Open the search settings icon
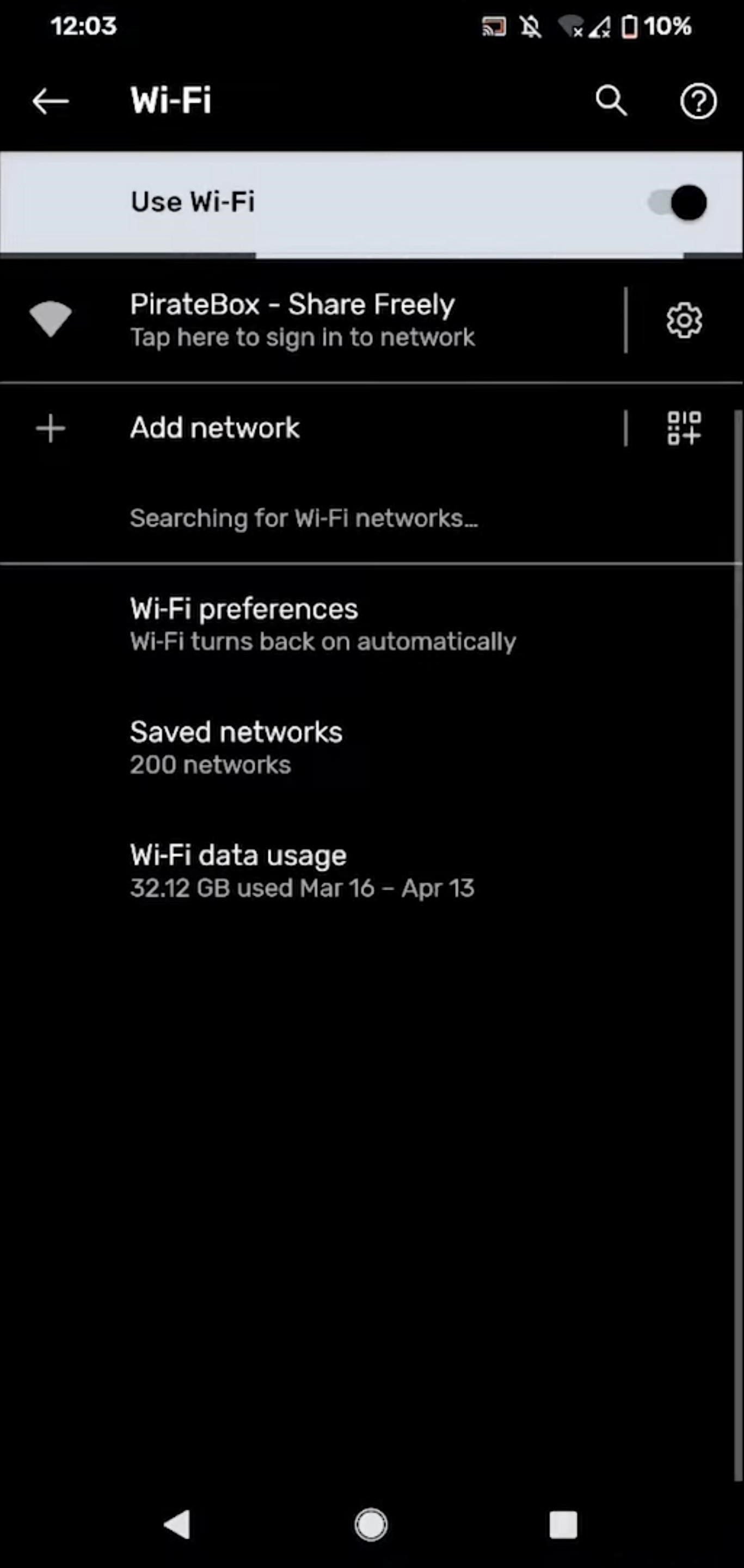Screen dimensions: 744x1568 tap(611, 100)
